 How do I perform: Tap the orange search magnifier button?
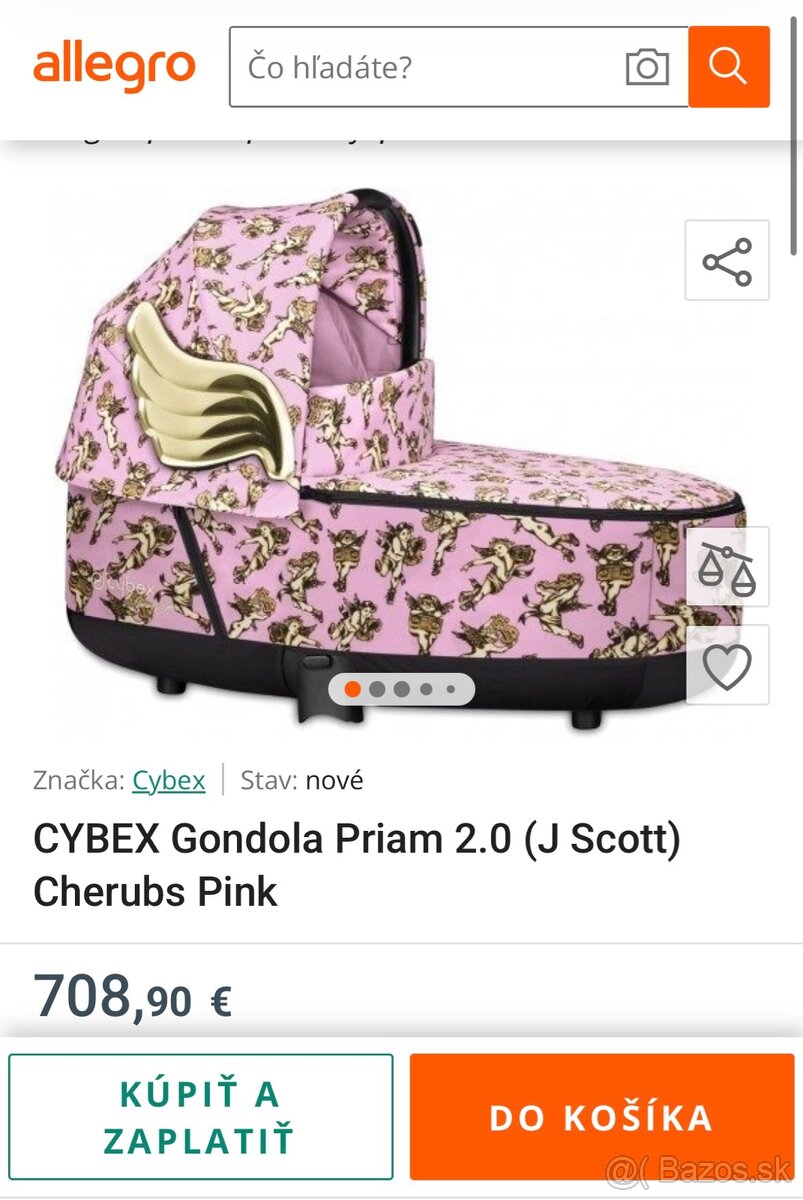pos(729,67)
